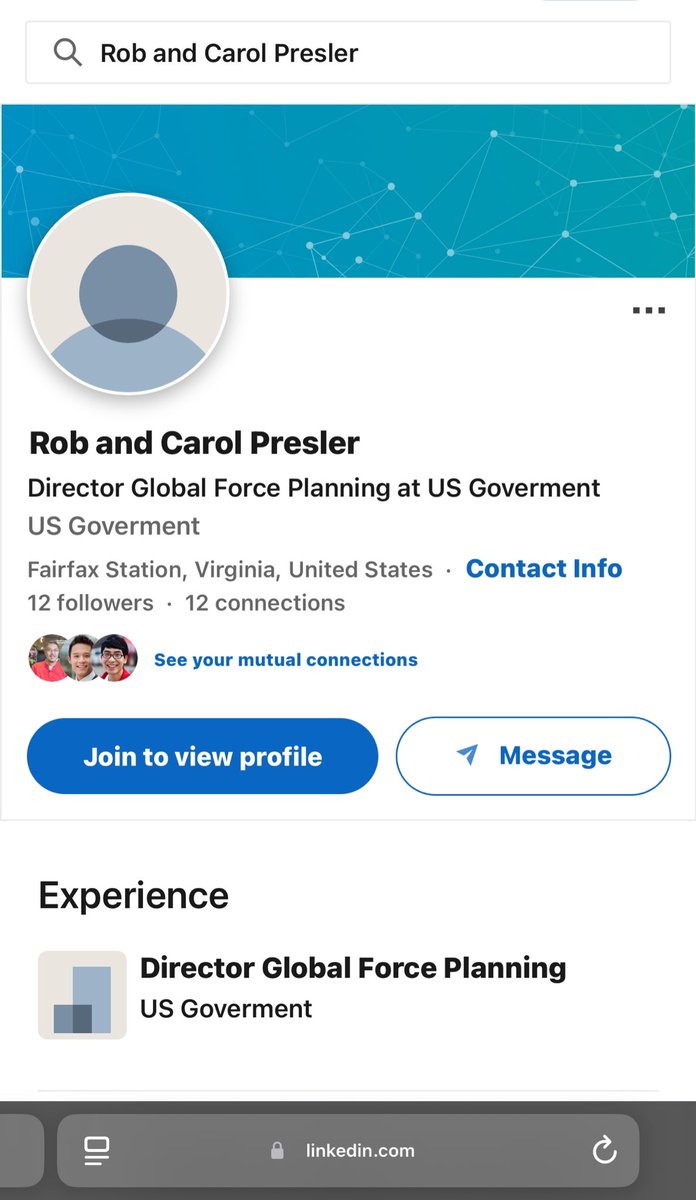View the profile picture placeholder
696x1200 pixels.
[128, 294]
